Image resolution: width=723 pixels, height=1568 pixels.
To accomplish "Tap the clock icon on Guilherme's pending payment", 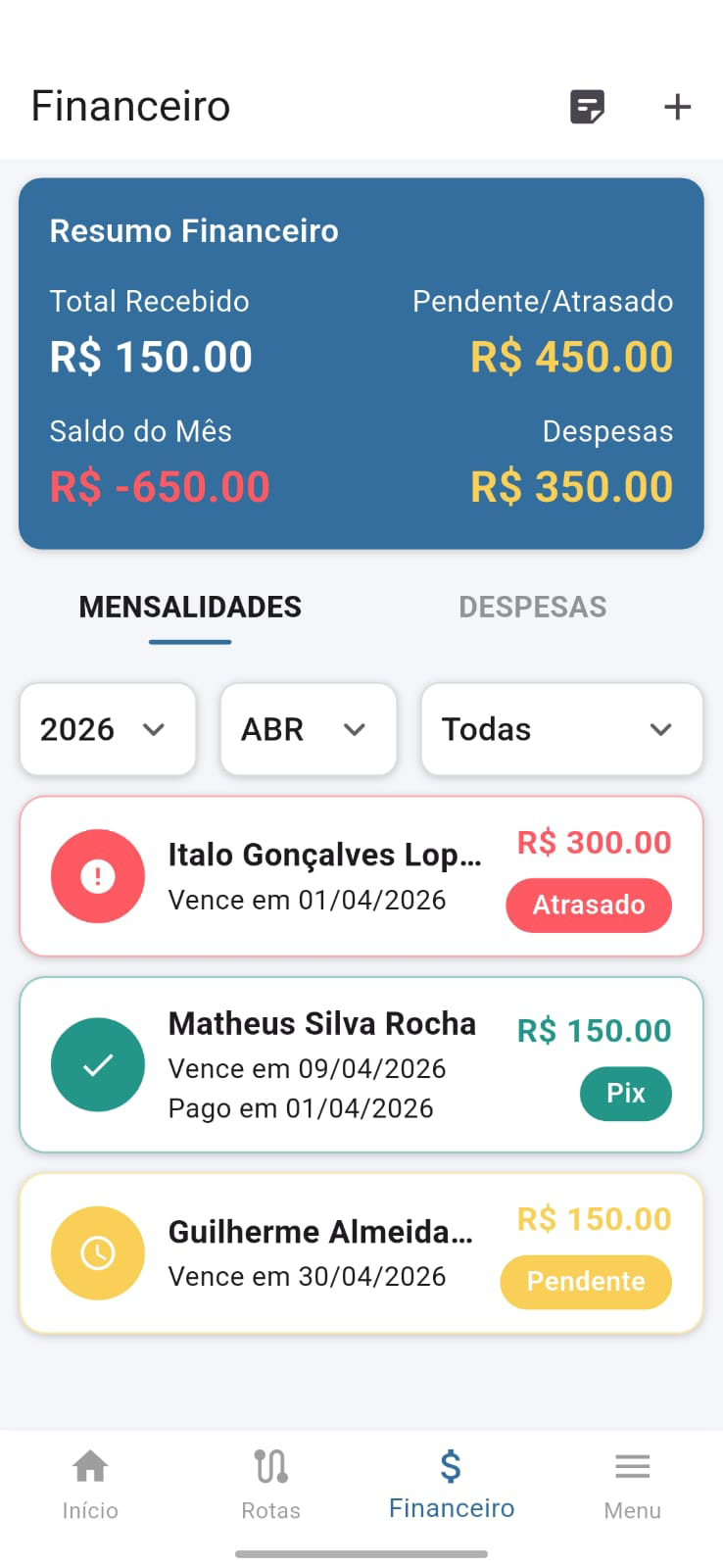I will pos(98,1252).
